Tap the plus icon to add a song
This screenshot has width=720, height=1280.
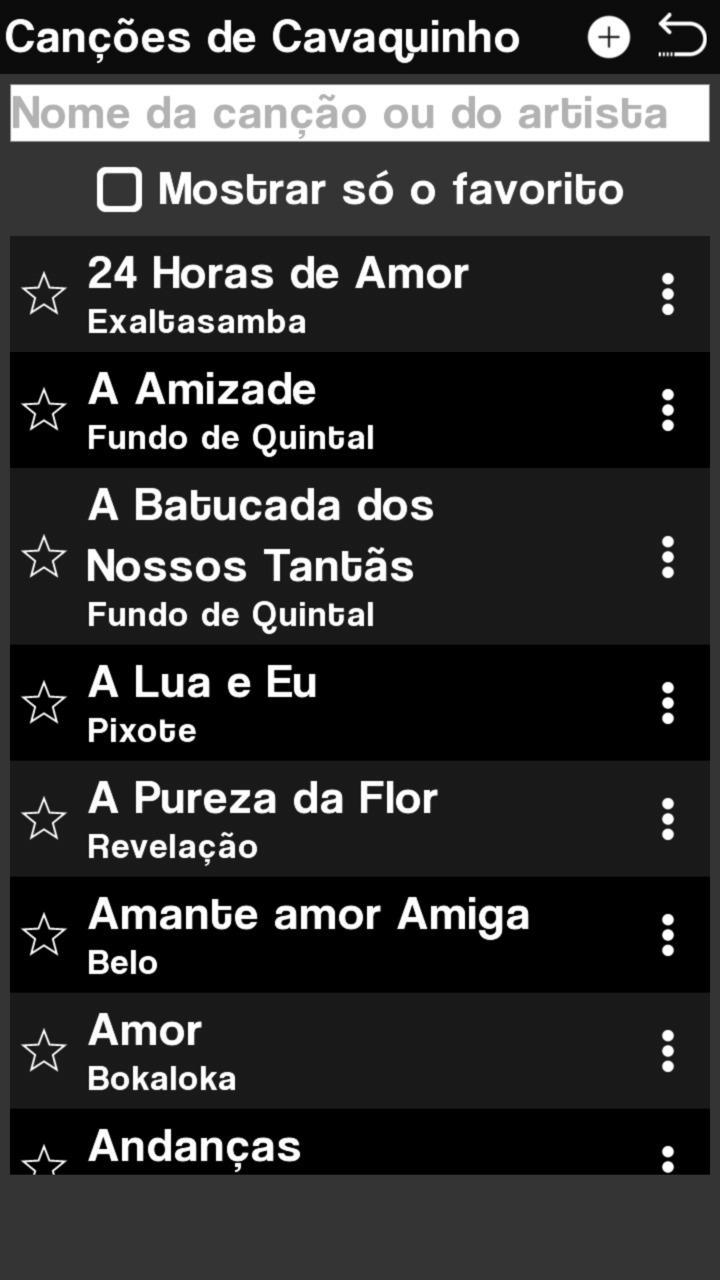click(608, 38)
